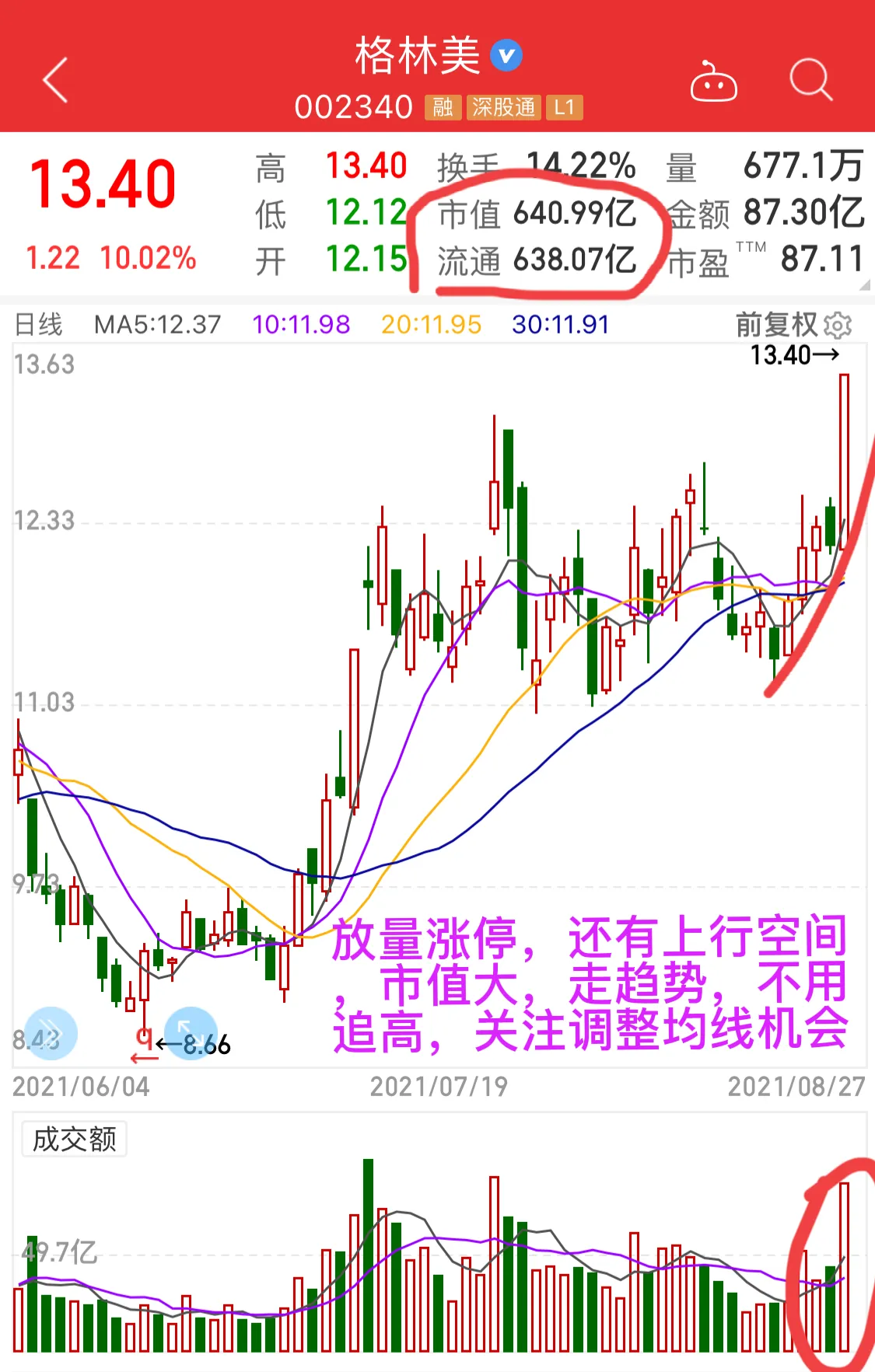
Task: Tap the double-arrow chart scroll button
Action: pos(51,1033)
